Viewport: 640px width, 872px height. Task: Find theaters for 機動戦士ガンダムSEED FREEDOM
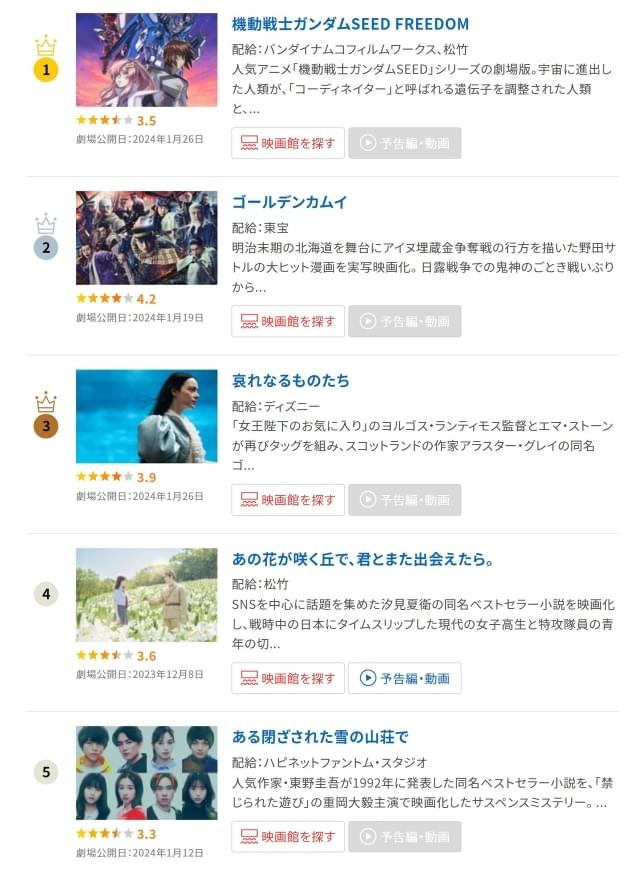[x=288, y=143]
